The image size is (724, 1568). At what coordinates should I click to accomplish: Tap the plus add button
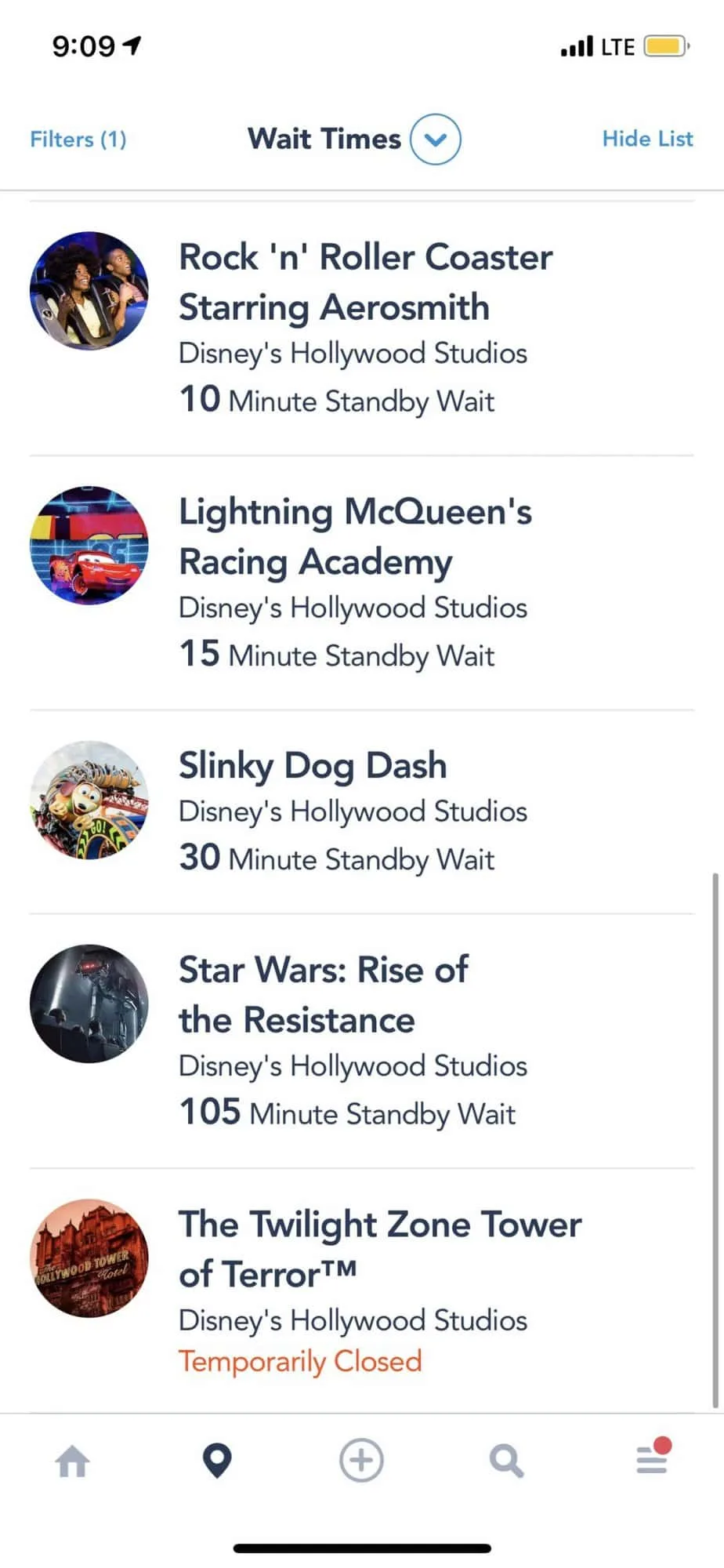click(361, 1461)
